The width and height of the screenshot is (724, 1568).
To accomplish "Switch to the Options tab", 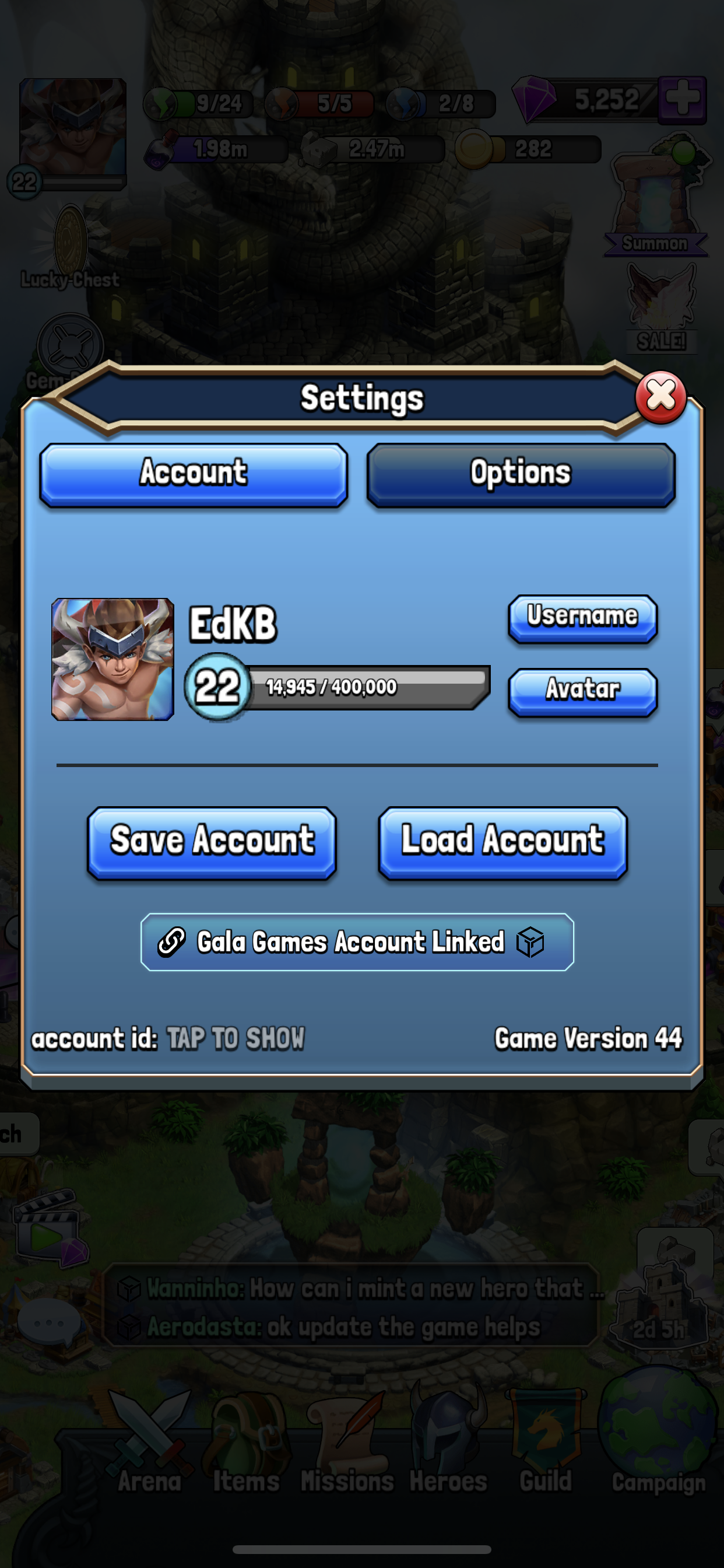I will pos(521,475).
